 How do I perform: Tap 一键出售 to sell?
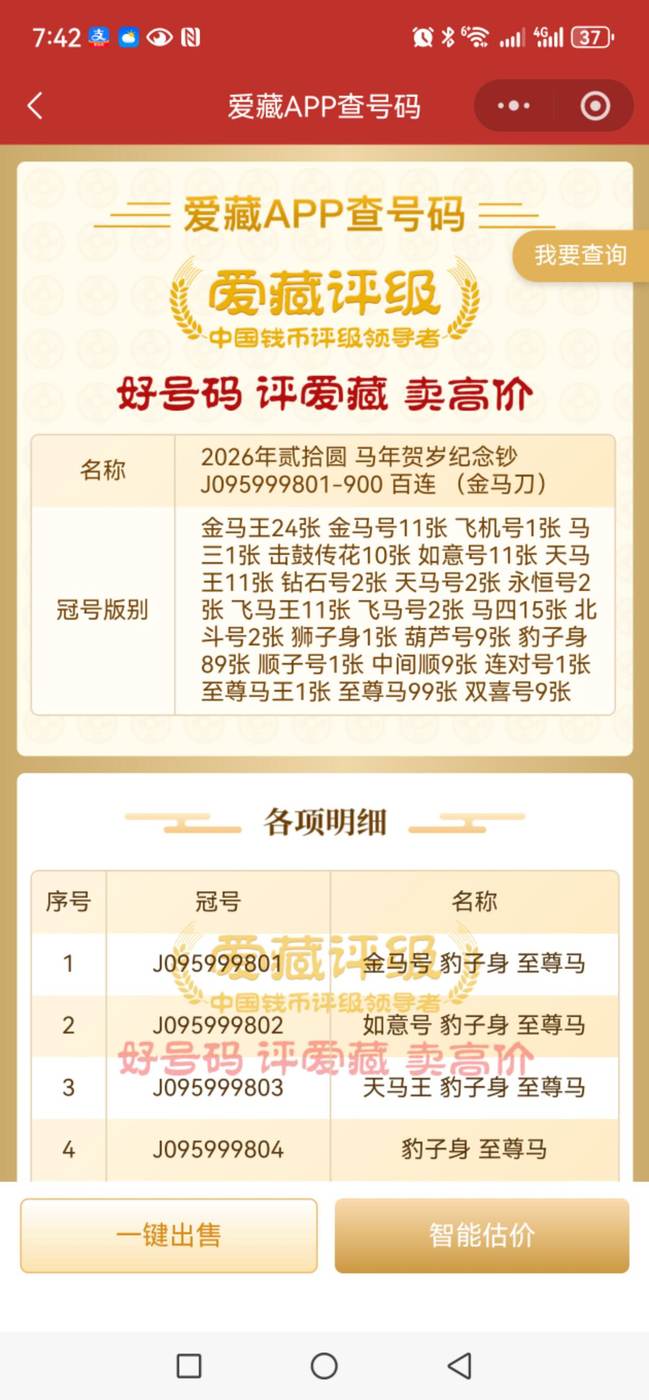[x=169, y=1235]
